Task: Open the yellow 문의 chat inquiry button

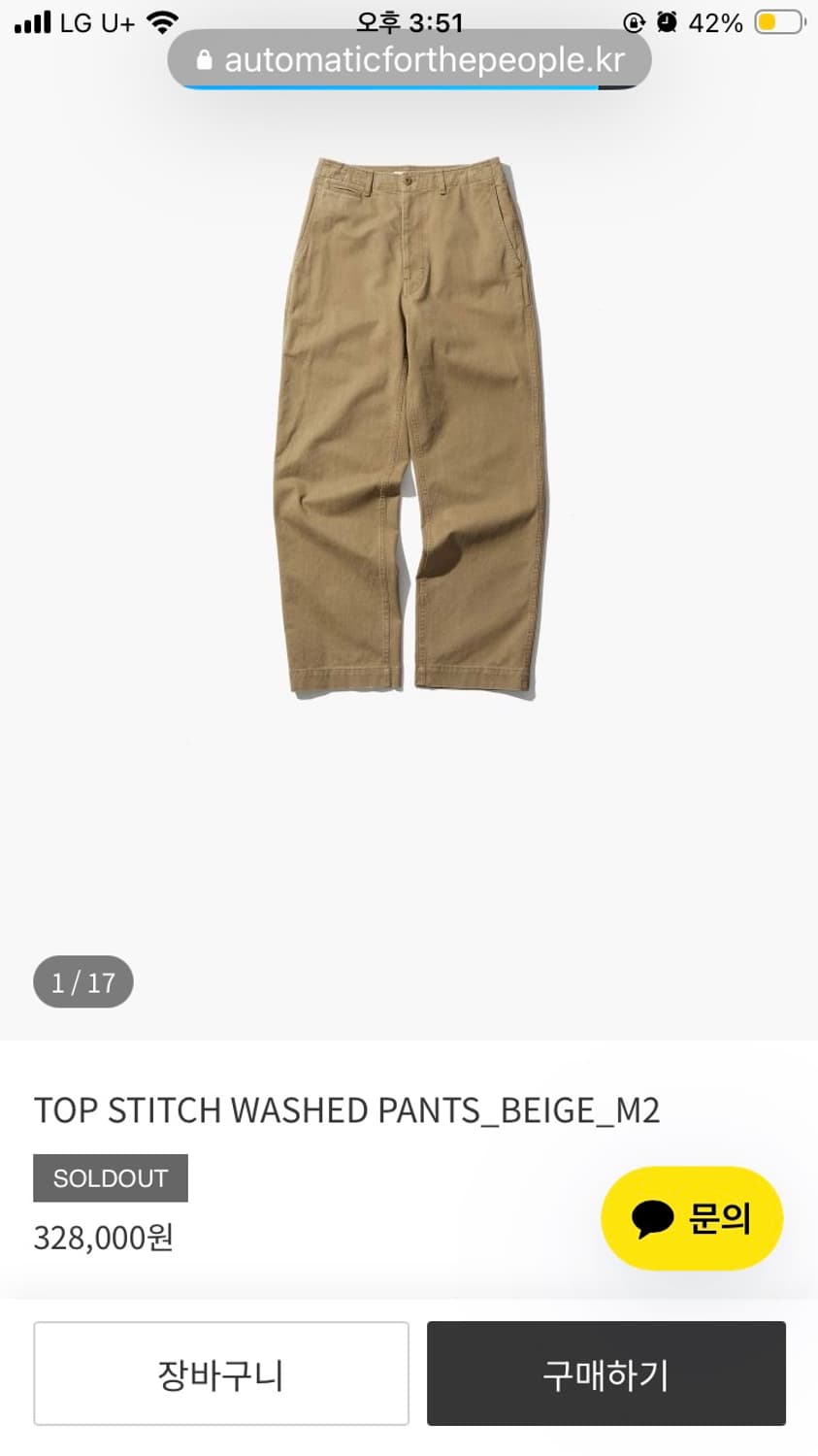Action: coord(692,1217)
